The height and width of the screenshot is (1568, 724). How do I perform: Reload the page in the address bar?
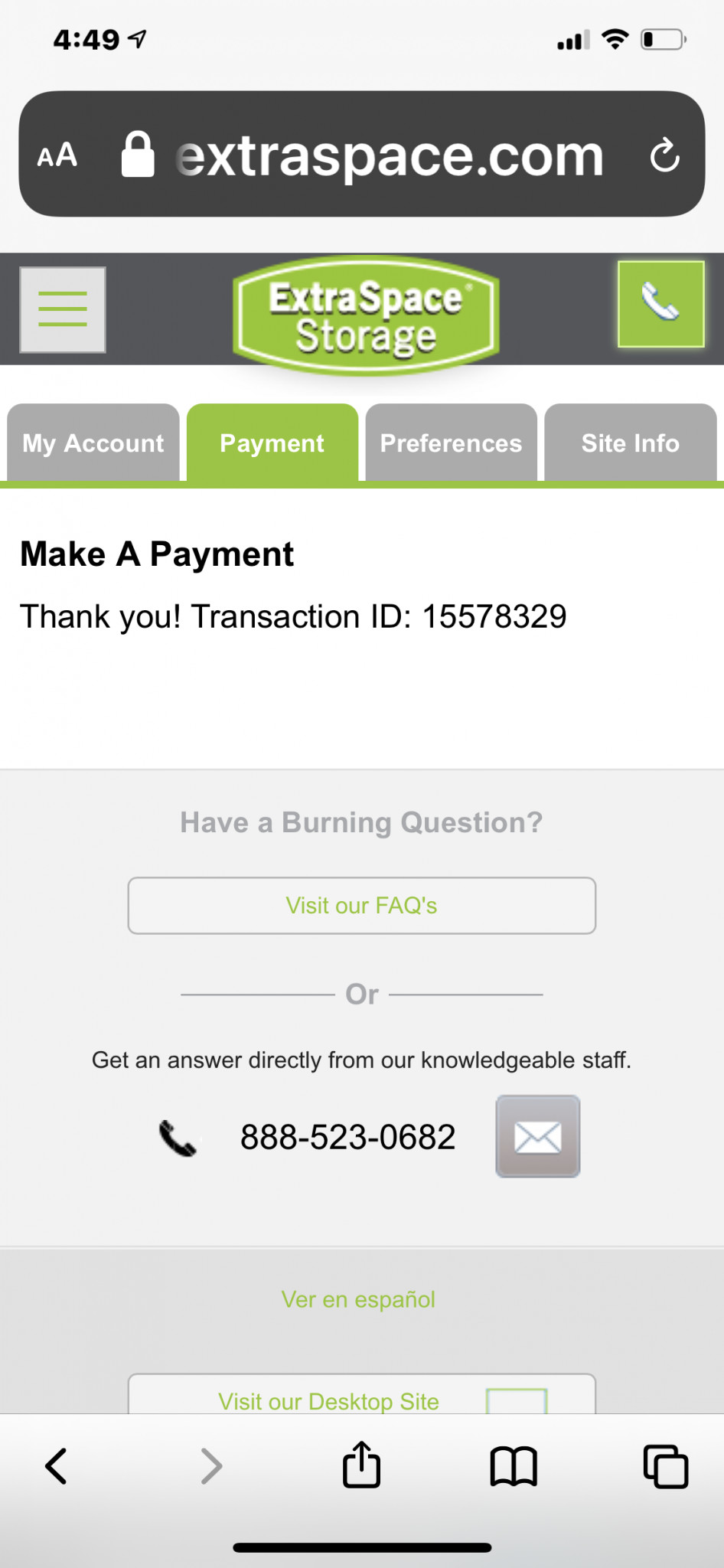pyautogui.click(x=664, y=155)
